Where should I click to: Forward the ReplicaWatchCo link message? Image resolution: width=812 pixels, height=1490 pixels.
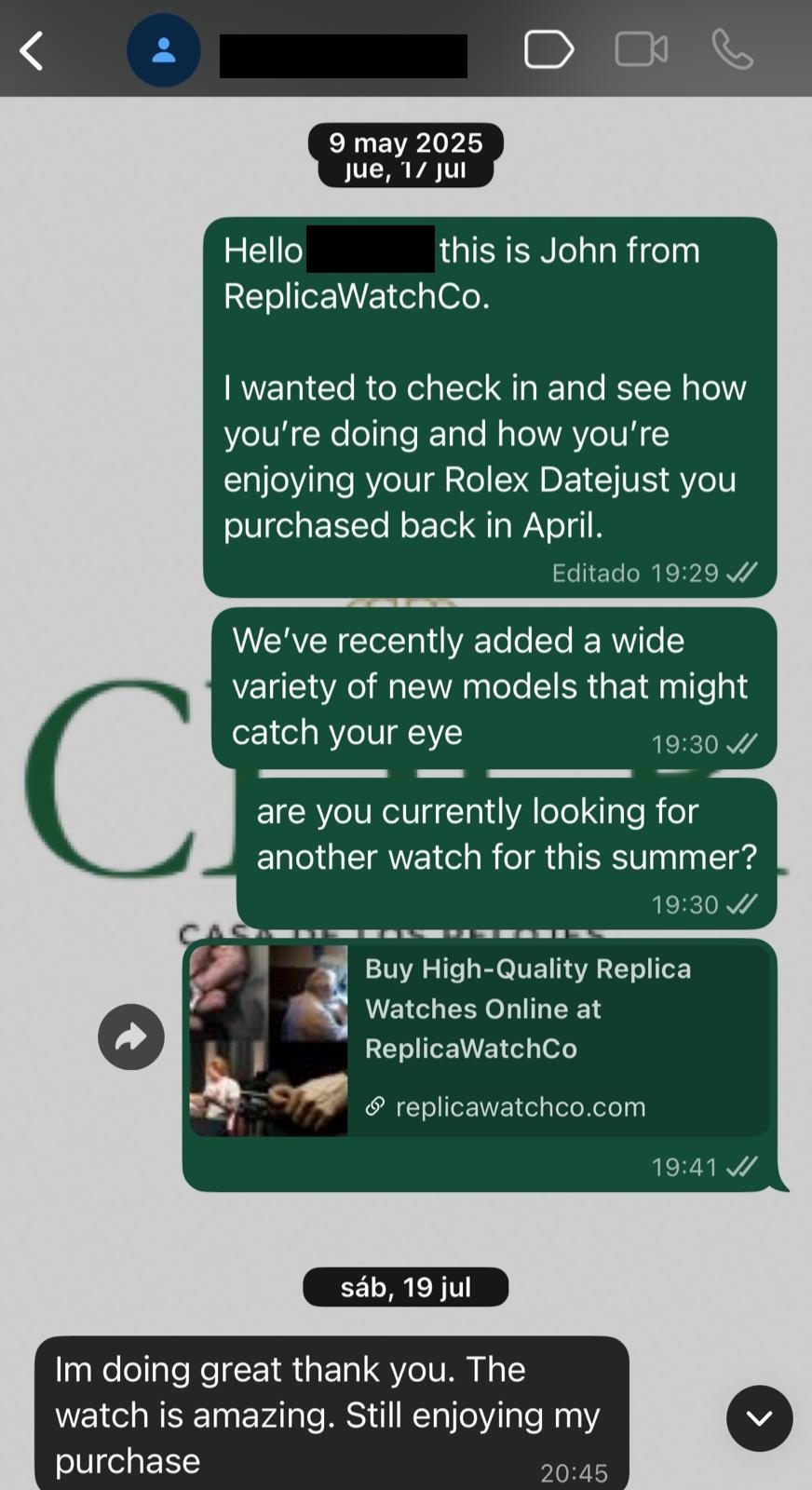131,1036
